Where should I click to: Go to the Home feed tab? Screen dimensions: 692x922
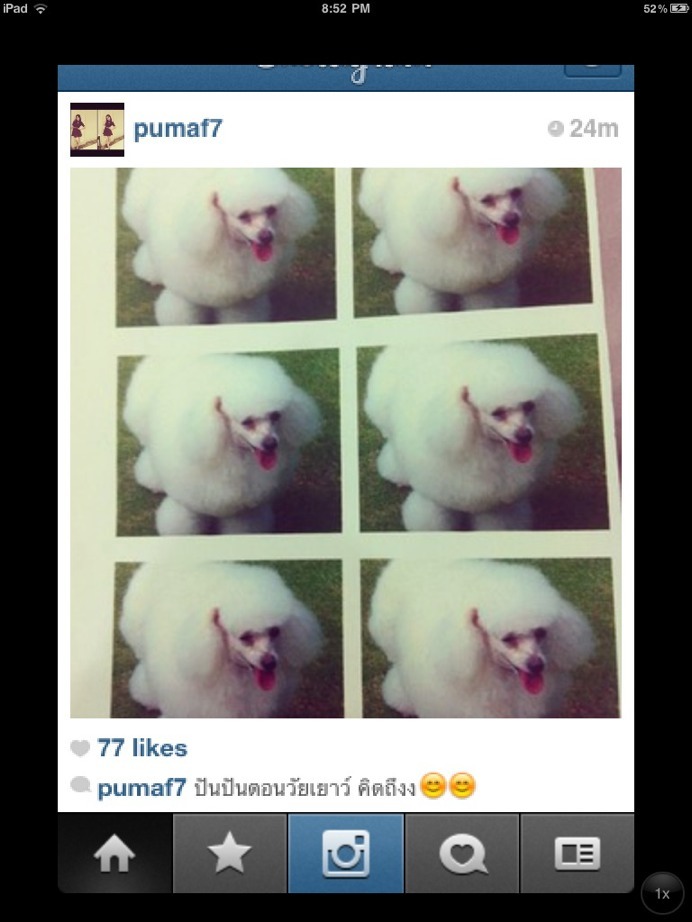coord(115,853)
